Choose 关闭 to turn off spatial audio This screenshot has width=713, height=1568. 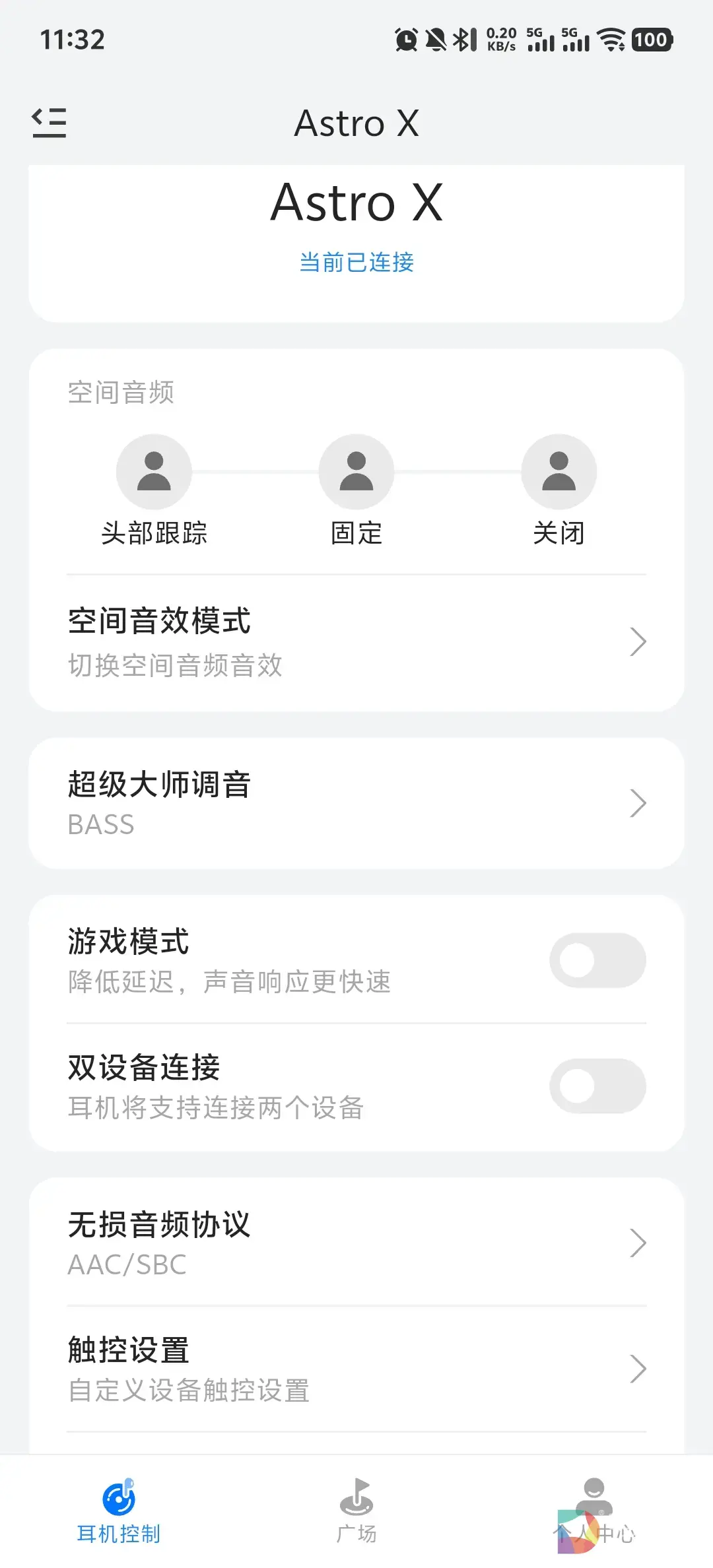point(559,472)
